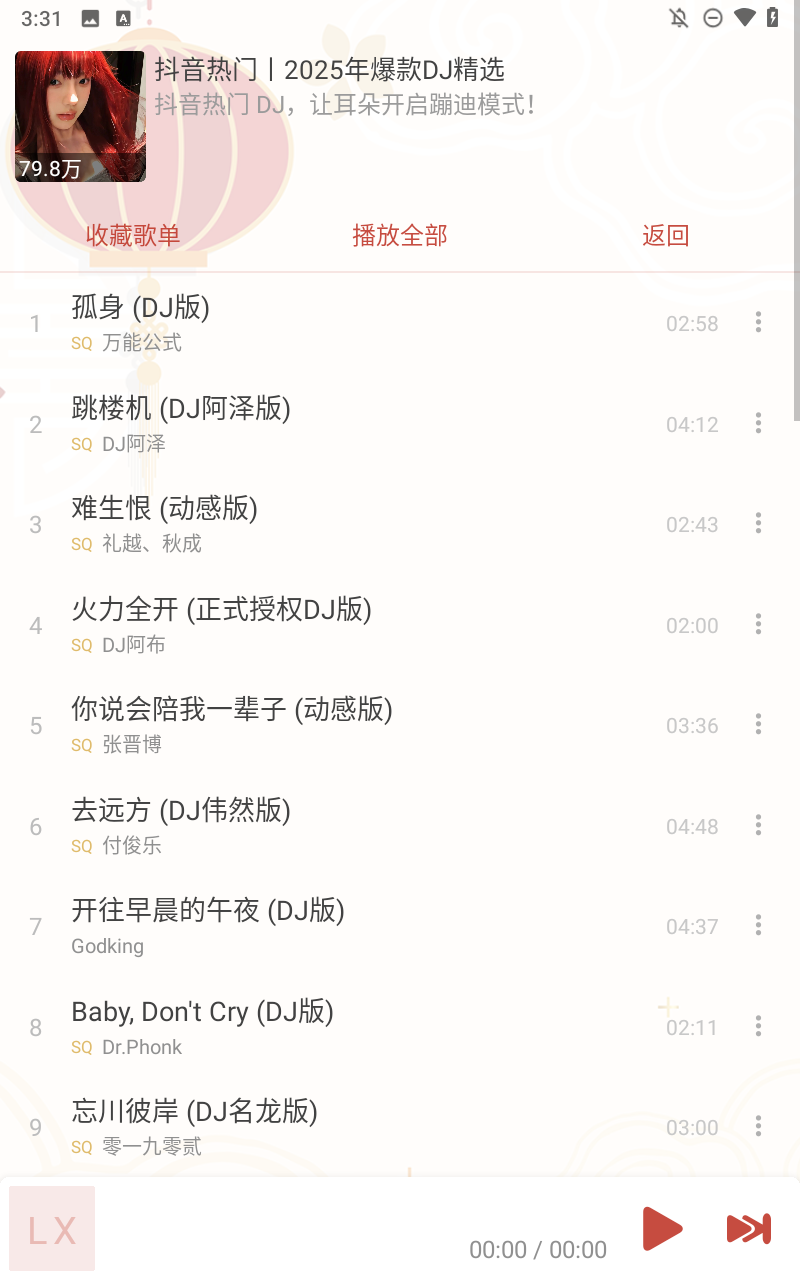Open more options for 去远方 (DJ伟然版)
The height and width of the screenshot is (1280, 800).
758,825
